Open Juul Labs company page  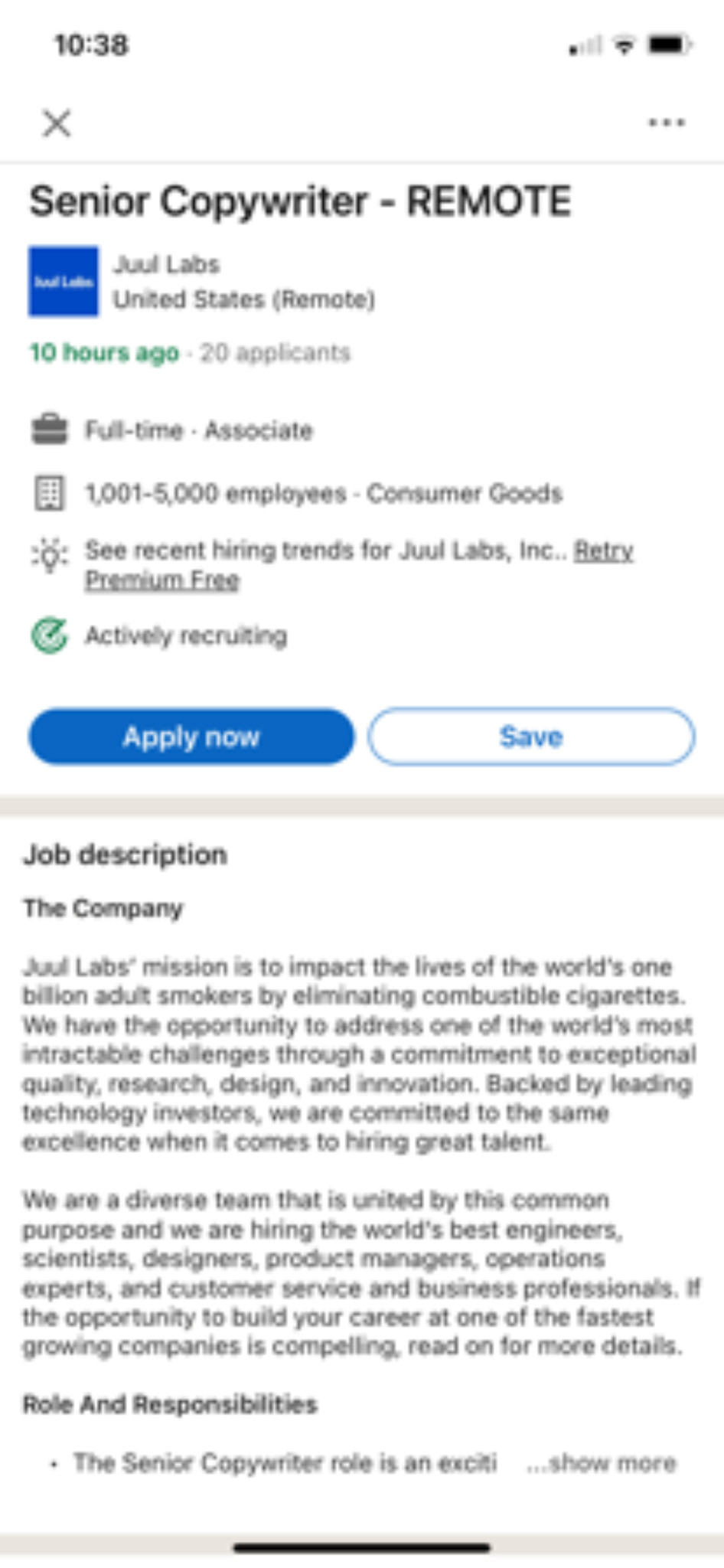[167, 264]
